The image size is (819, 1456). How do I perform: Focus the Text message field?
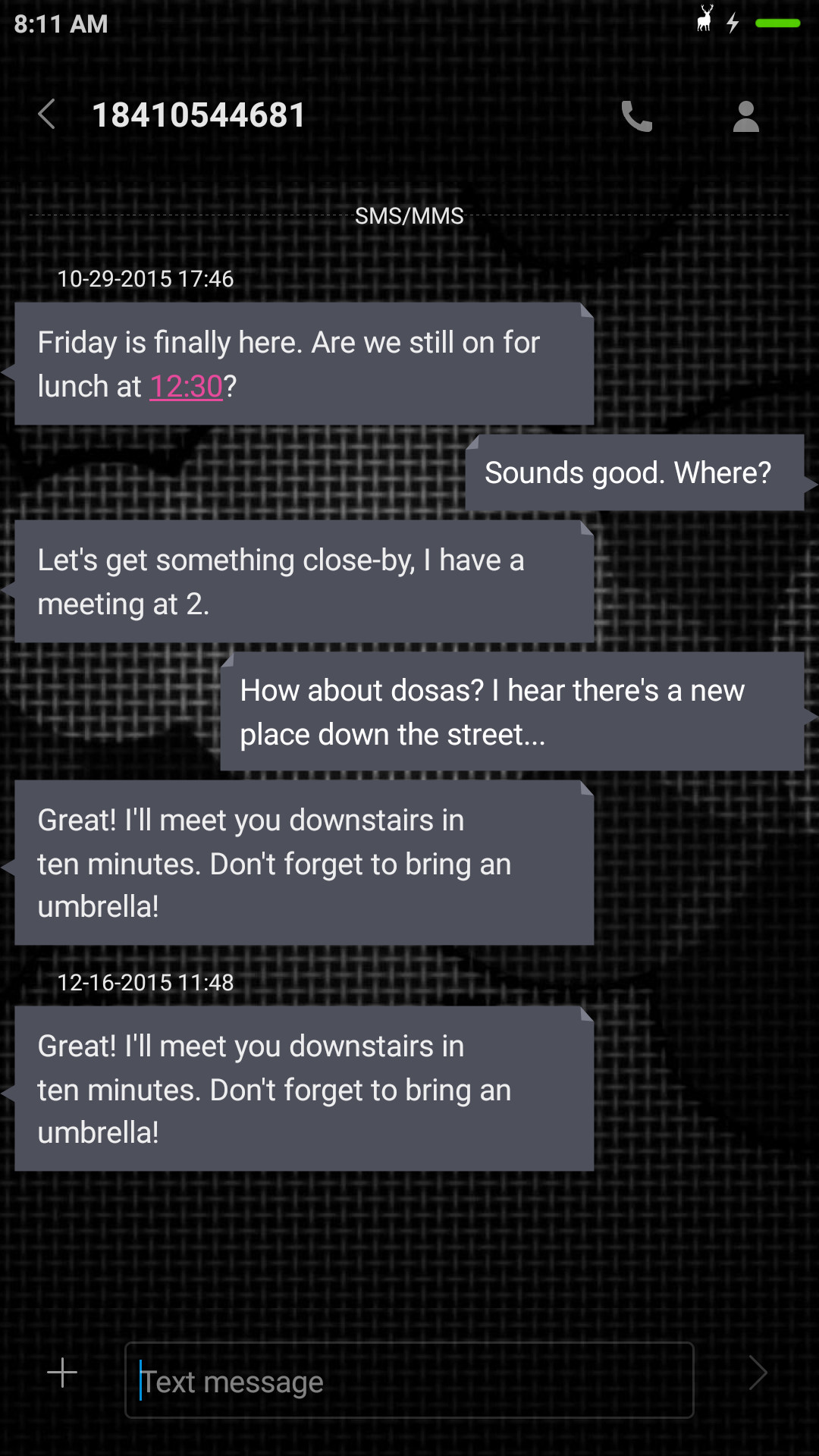409,1380
